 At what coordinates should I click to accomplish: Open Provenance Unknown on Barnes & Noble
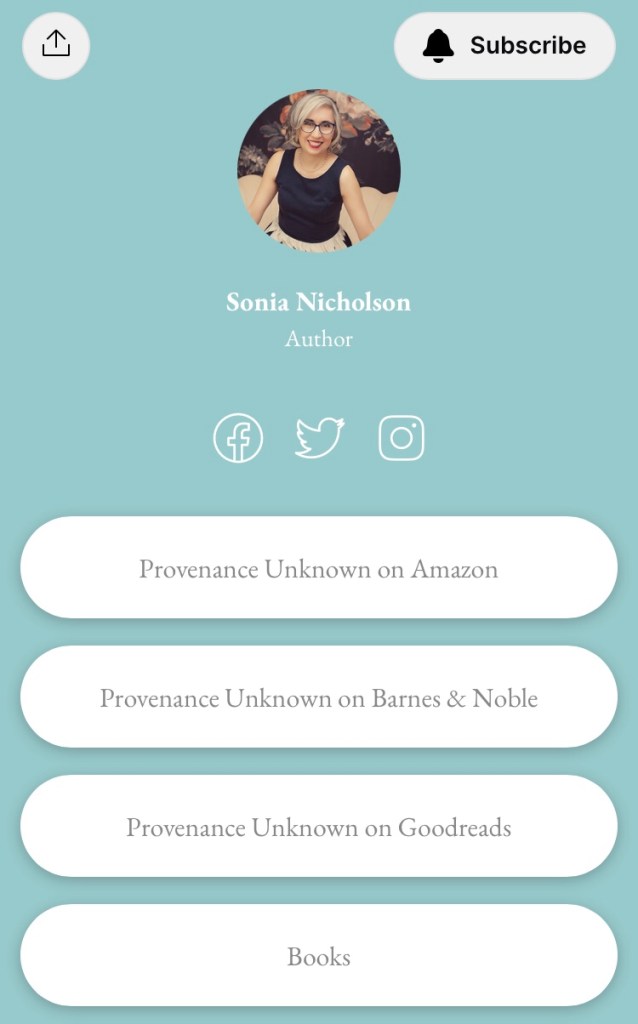(x=318, y=697)
